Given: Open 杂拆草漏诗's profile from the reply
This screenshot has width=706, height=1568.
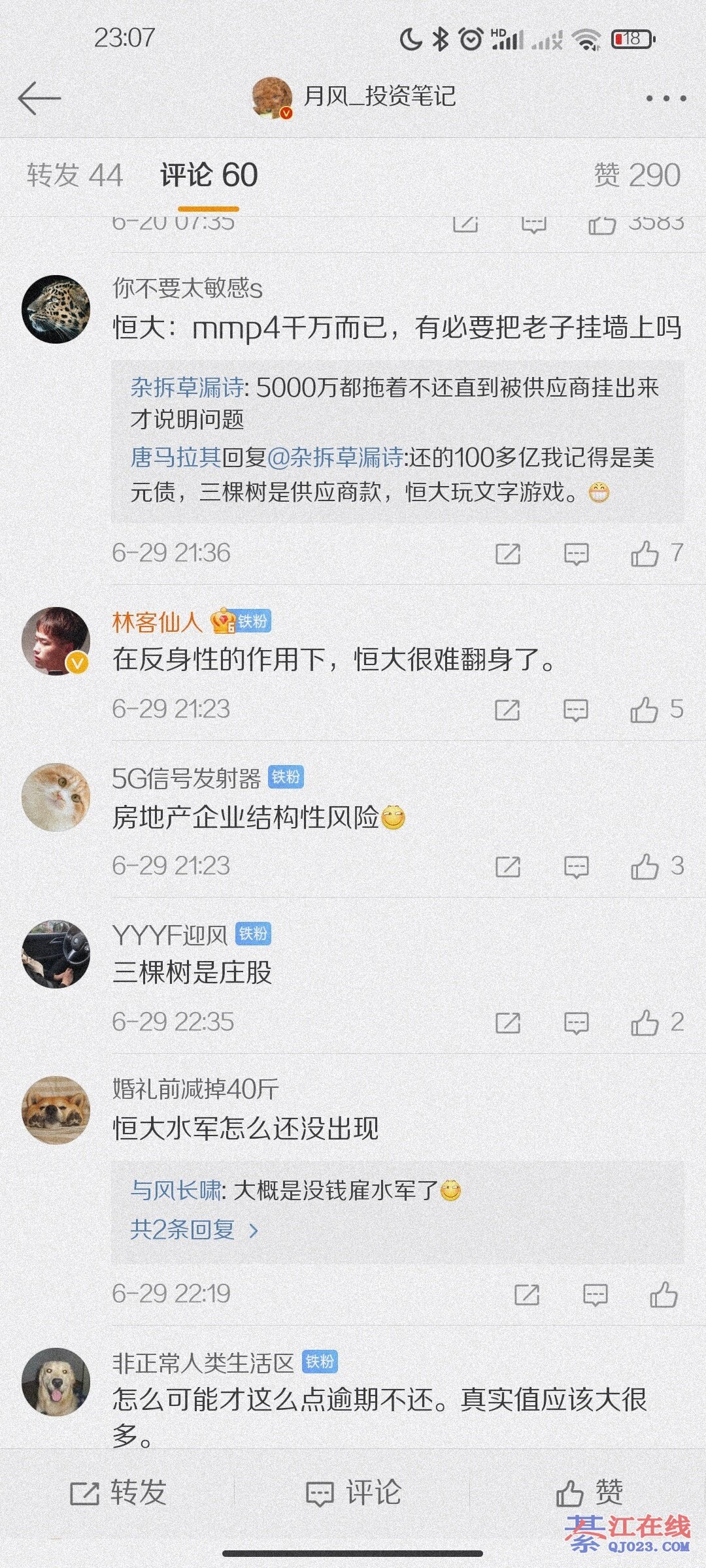Looking at the screenshot, I should [187, 387].
